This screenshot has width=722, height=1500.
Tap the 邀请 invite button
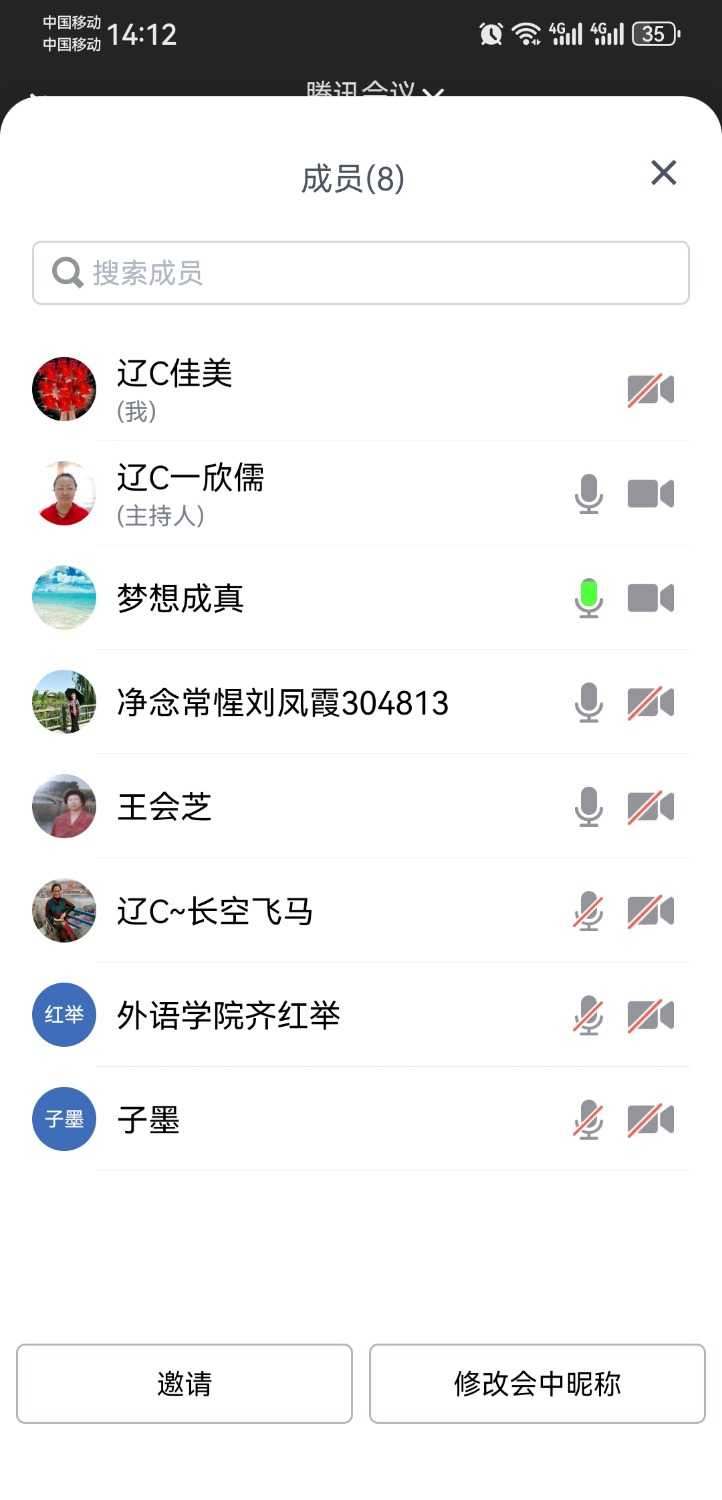(x=183, y=1383)
